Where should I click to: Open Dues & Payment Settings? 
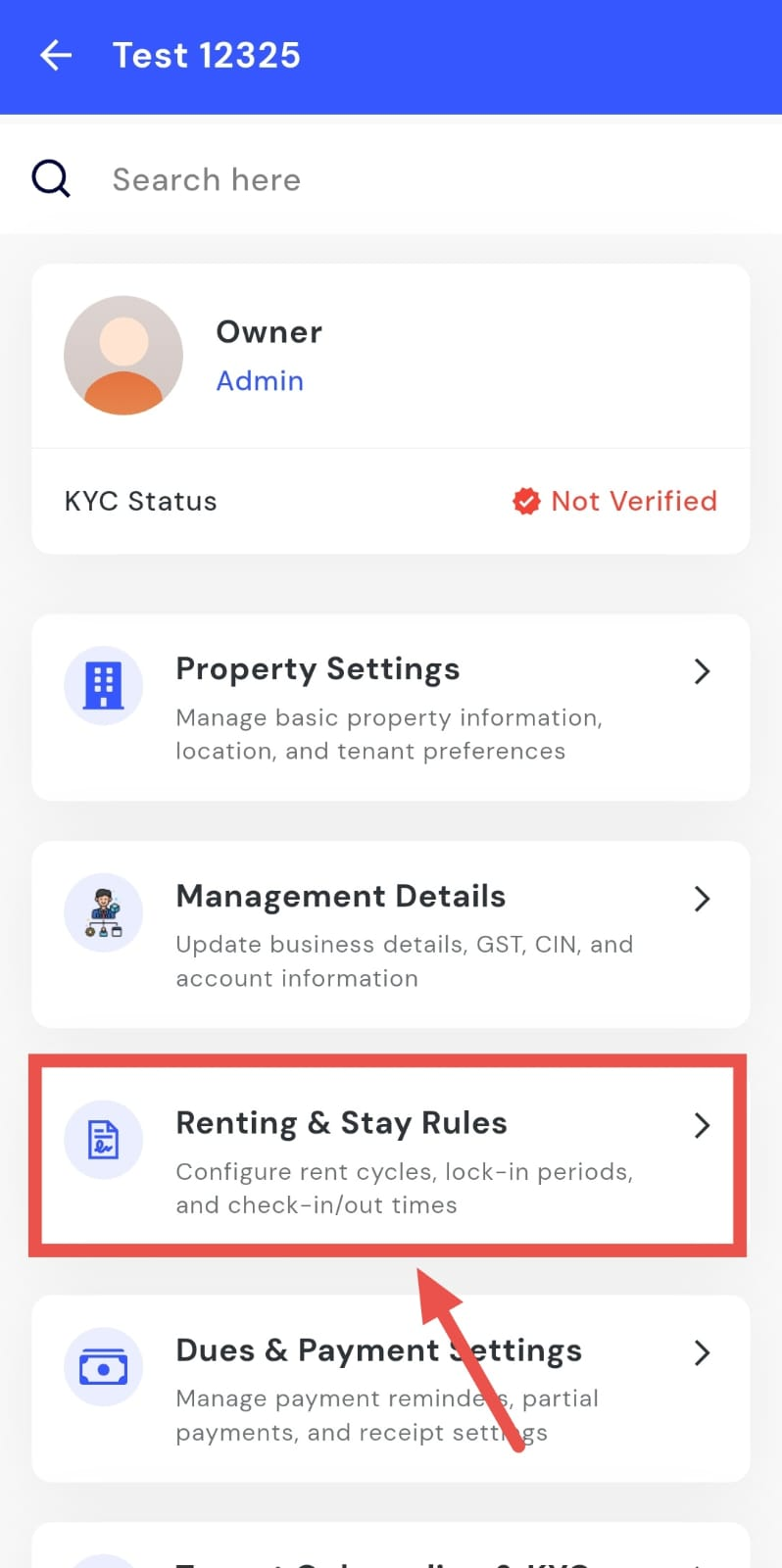[x=390, y=1389]
